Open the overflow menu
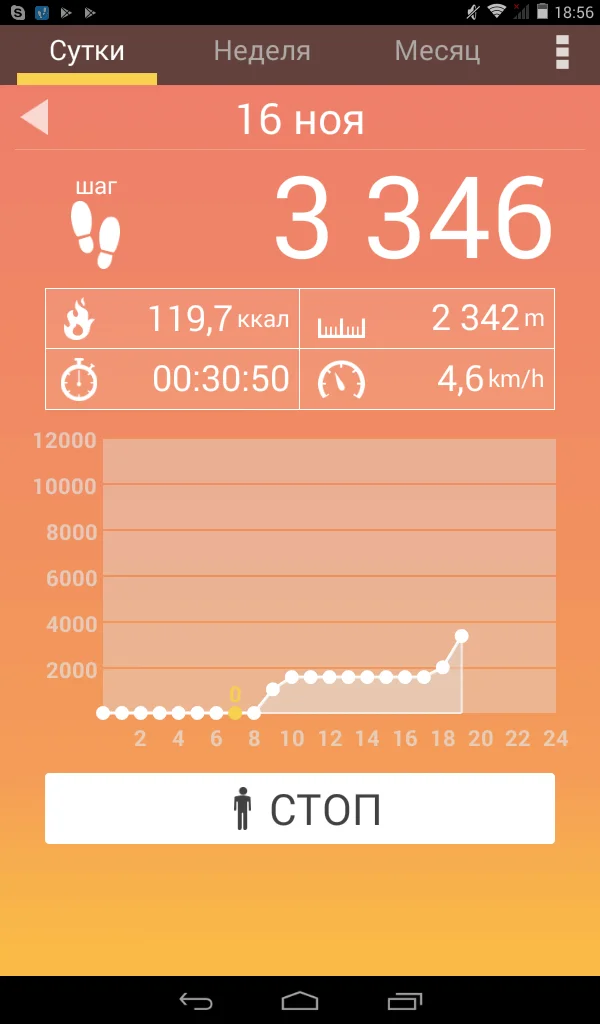The height and width of the screenshot is (1024, 600). click(563, 52)
